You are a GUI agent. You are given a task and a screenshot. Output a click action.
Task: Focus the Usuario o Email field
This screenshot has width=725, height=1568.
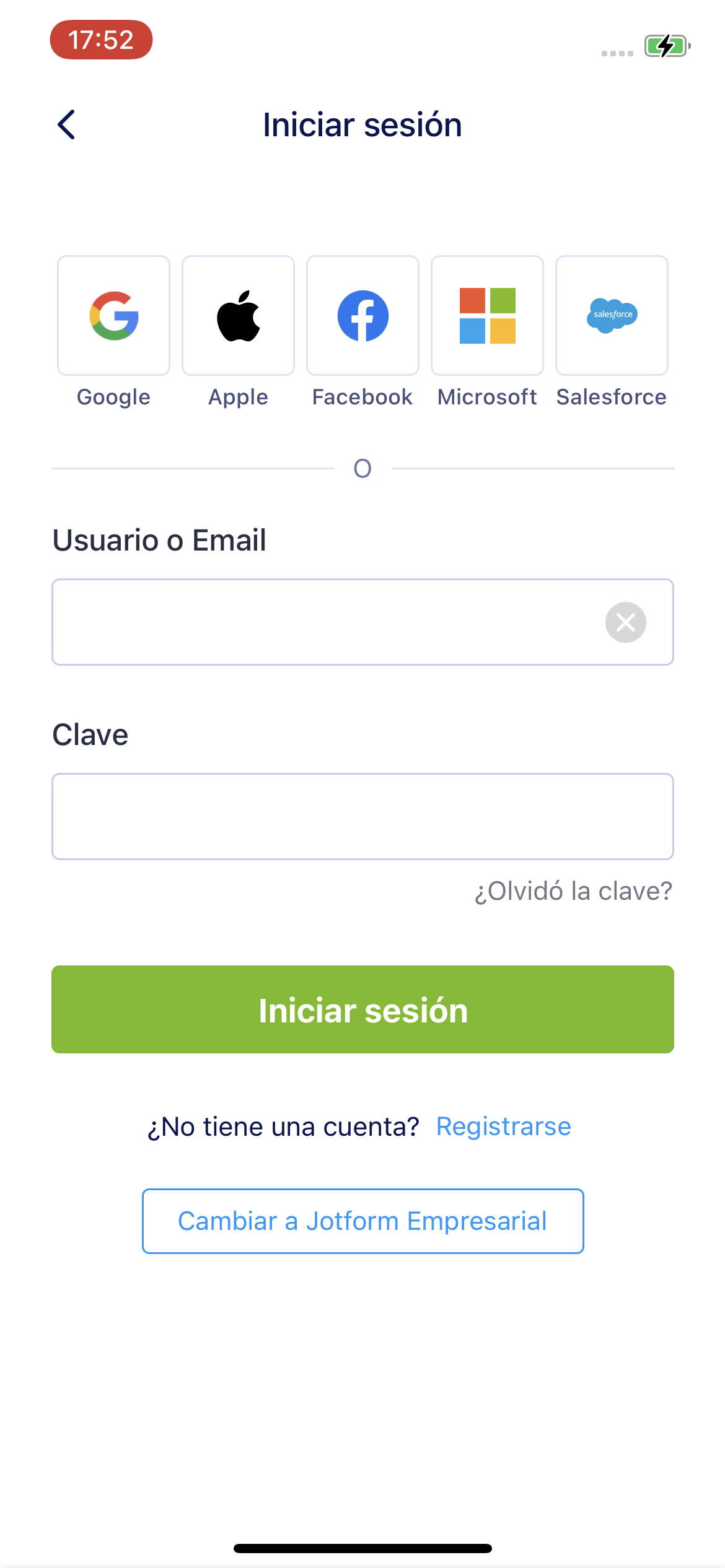tap(322, 622)
